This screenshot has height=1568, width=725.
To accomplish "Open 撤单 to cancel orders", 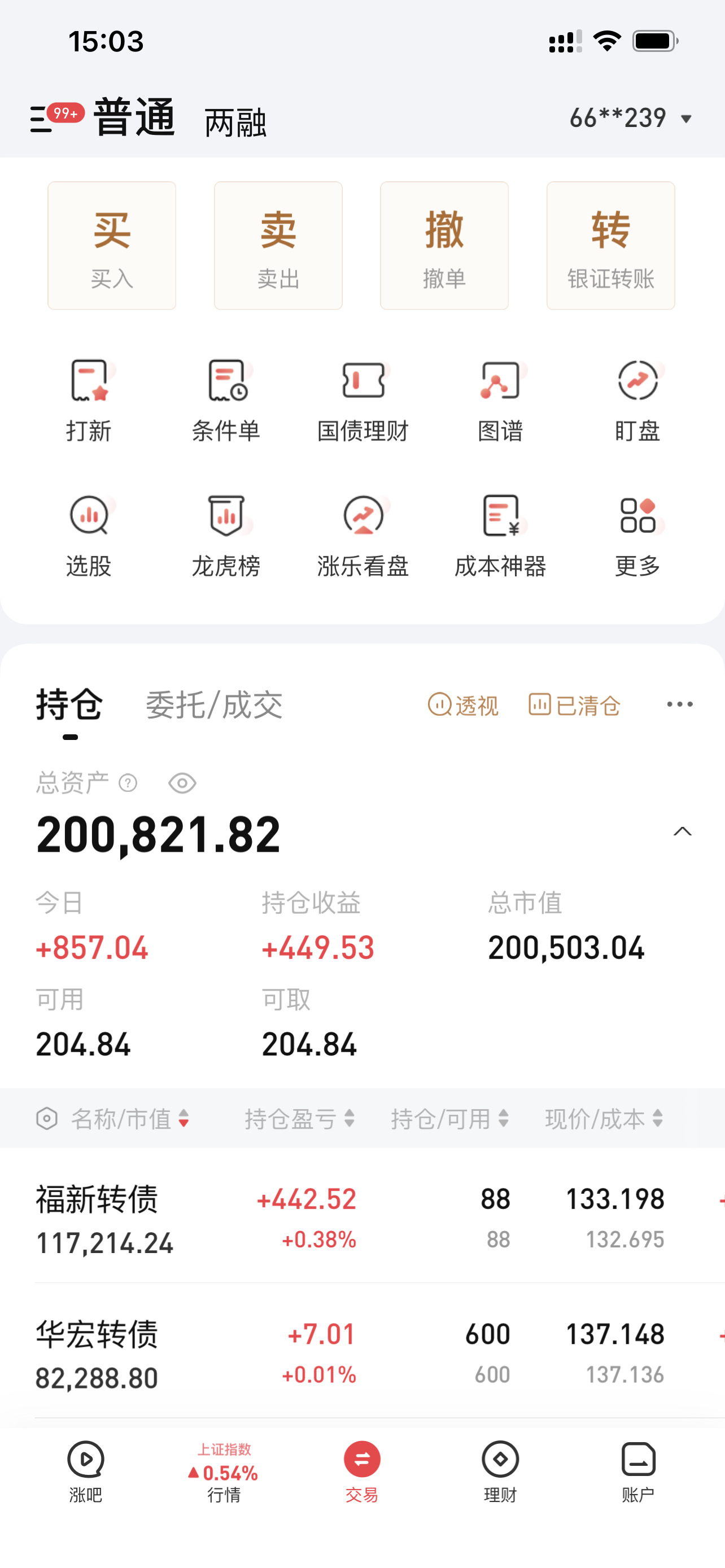I will point(444,246).
